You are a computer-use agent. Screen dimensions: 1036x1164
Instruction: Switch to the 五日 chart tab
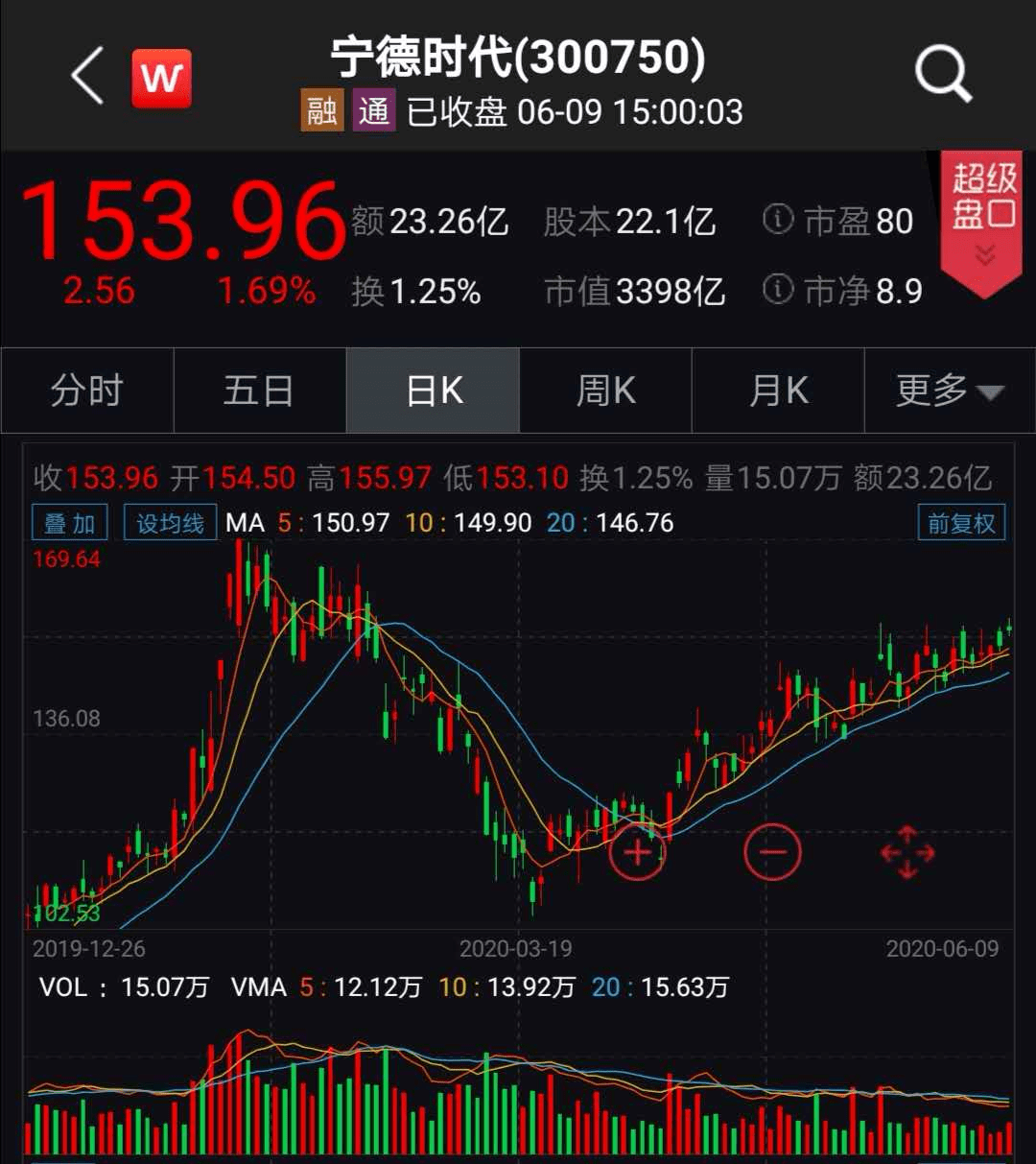[x=259, y=391]
